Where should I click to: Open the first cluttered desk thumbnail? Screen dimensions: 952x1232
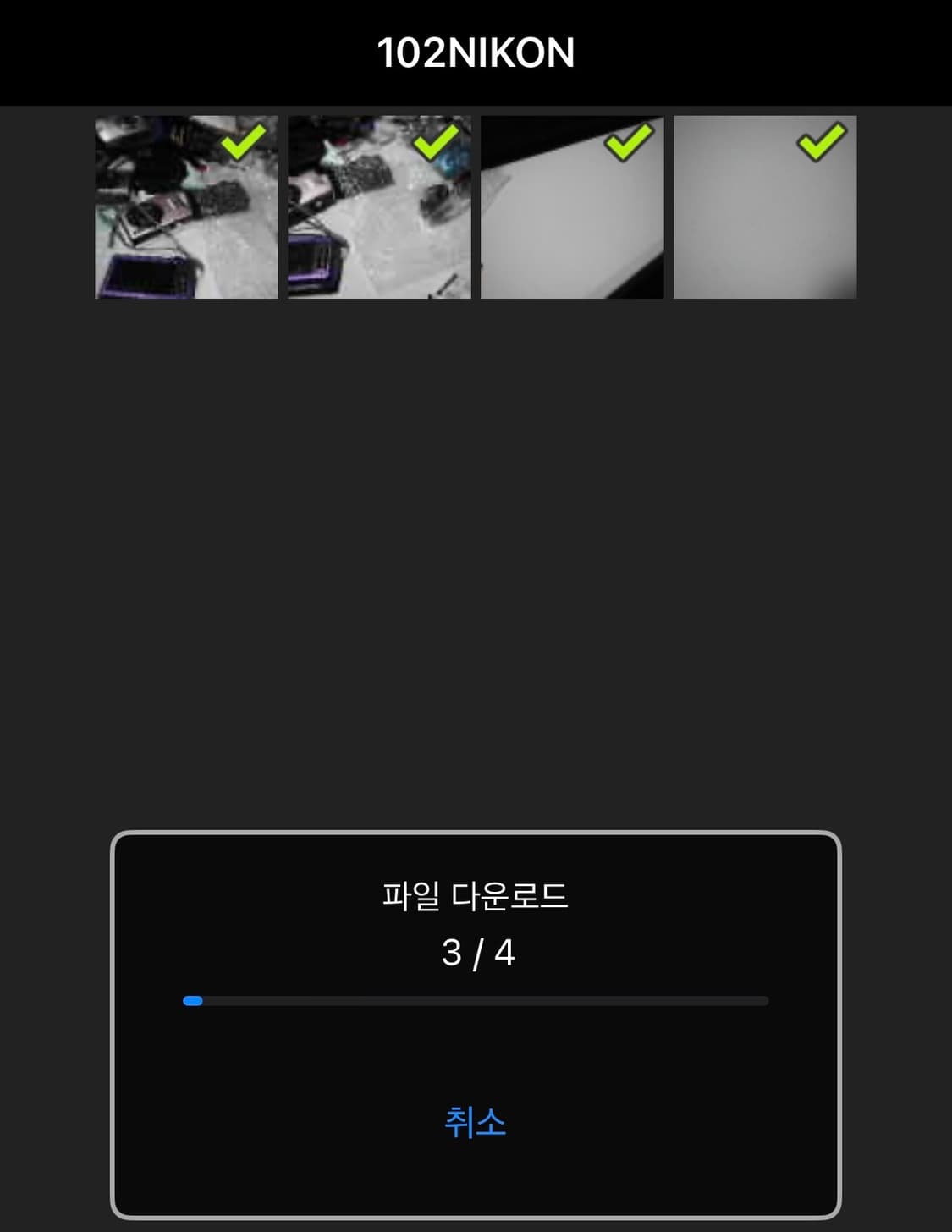(x=186, y=207)
